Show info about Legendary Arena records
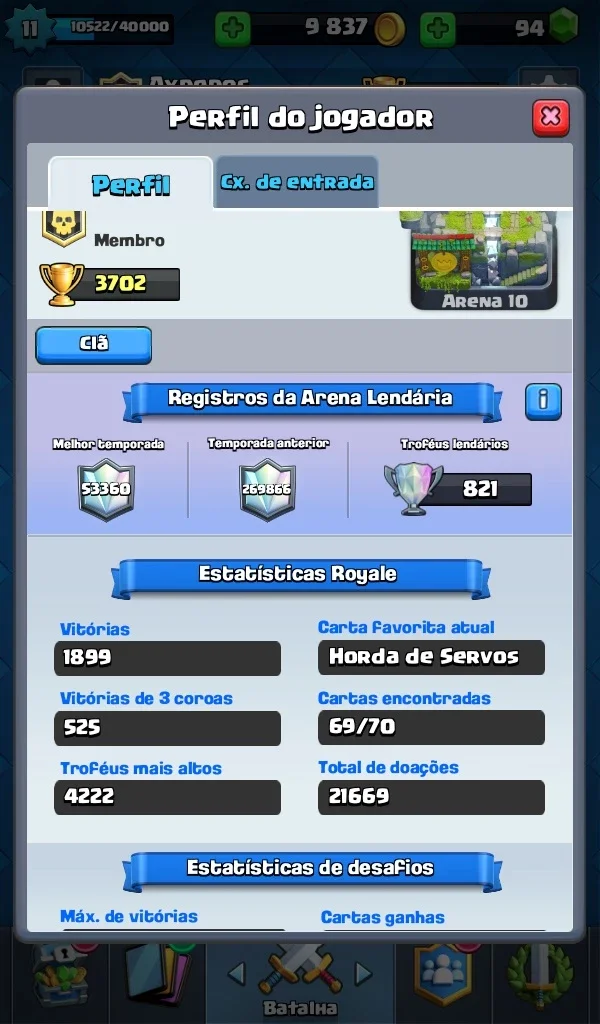Viewport: 600px width, 1024px height. pyautogui.click(x=543, y=401)
